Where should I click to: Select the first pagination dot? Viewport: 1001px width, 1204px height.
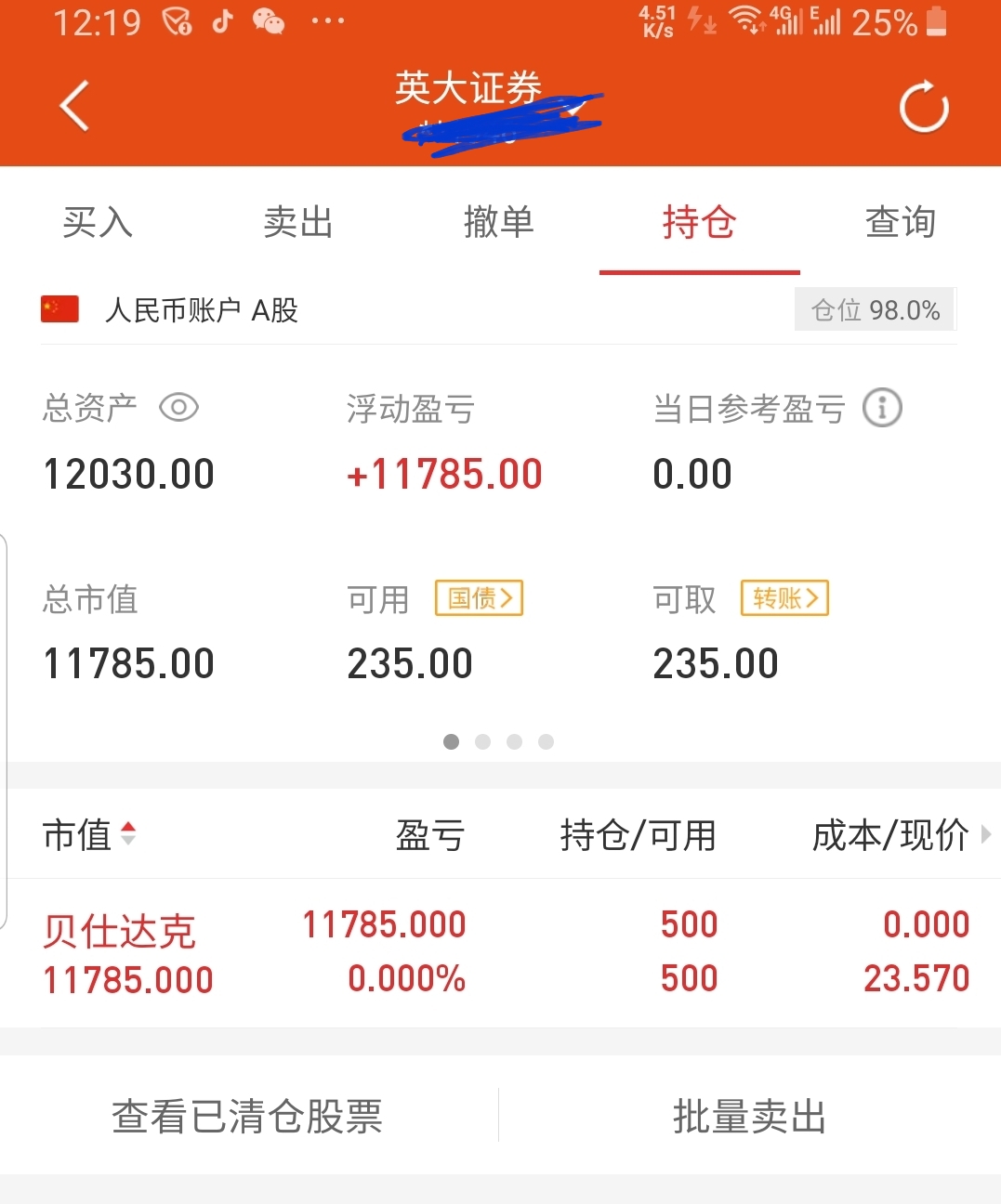tap(452, 741)
